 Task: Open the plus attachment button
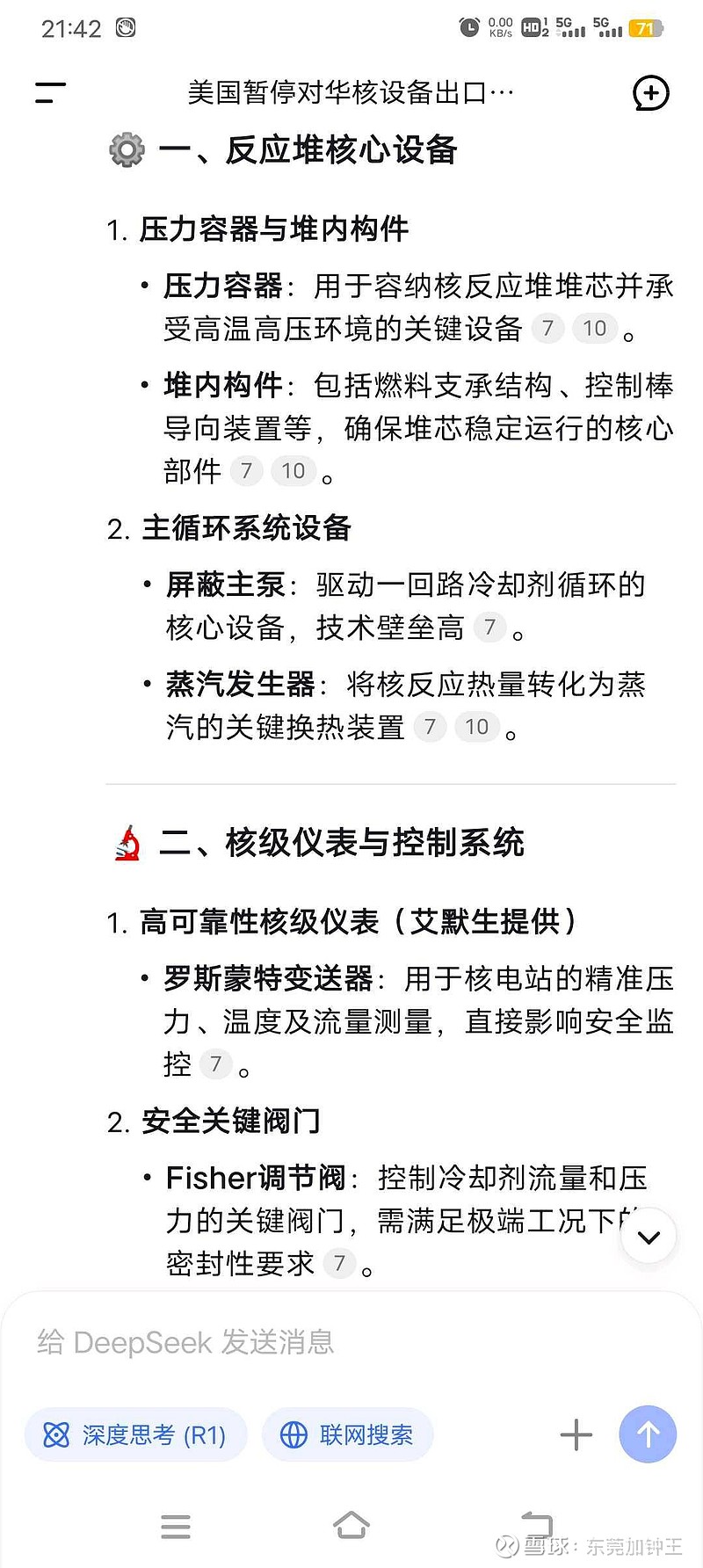pos(576,1435)
